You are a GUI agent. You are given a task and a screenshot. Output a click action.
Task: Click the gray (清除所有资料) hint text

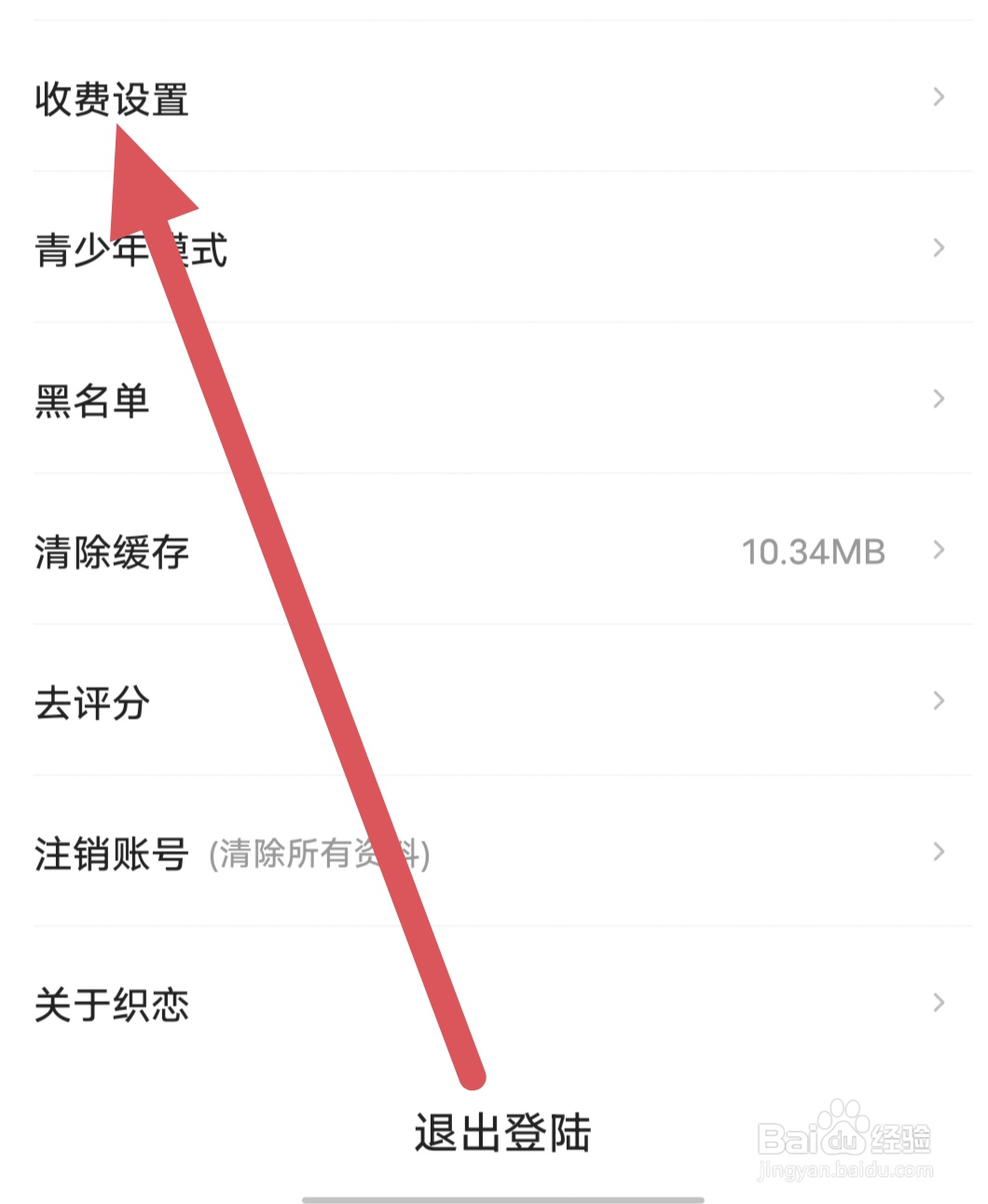[320, 854]
